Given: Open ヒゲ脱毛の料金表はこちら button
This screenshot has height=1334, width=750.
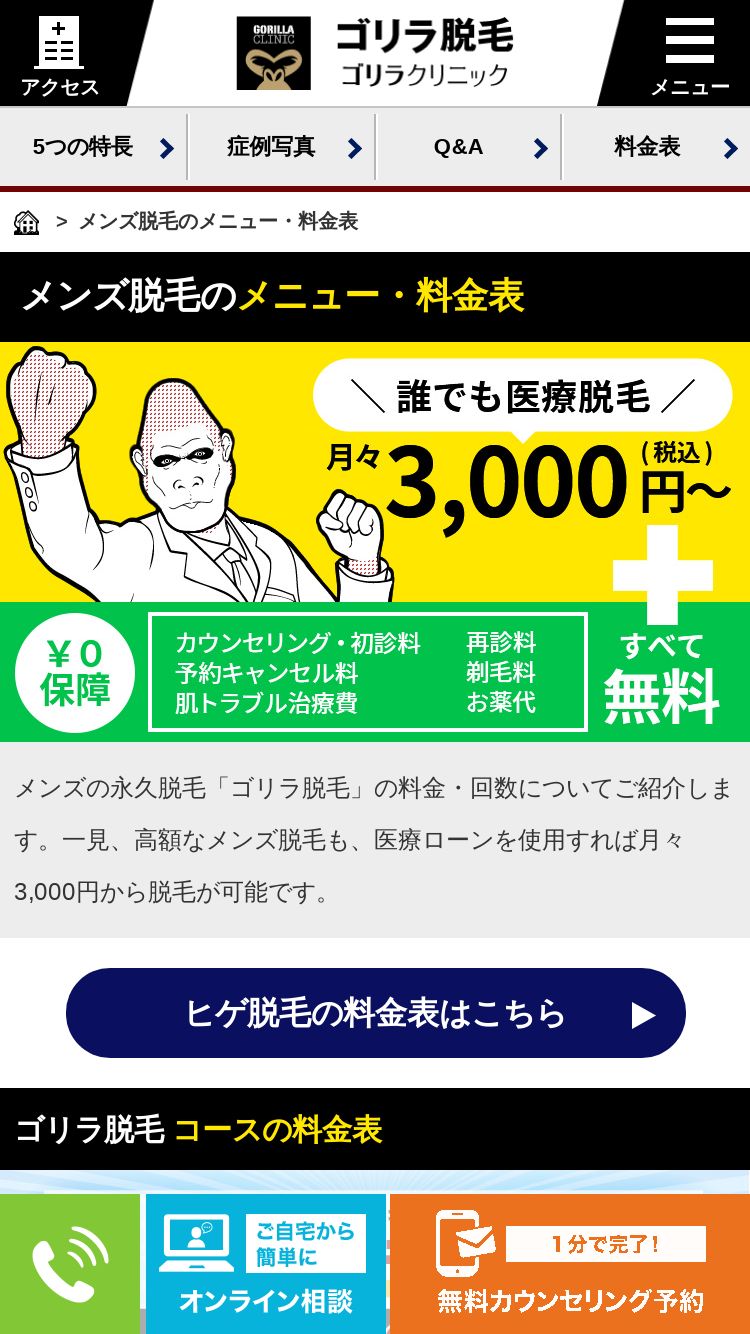Looking at the screenshot, I should (375, 1013).
